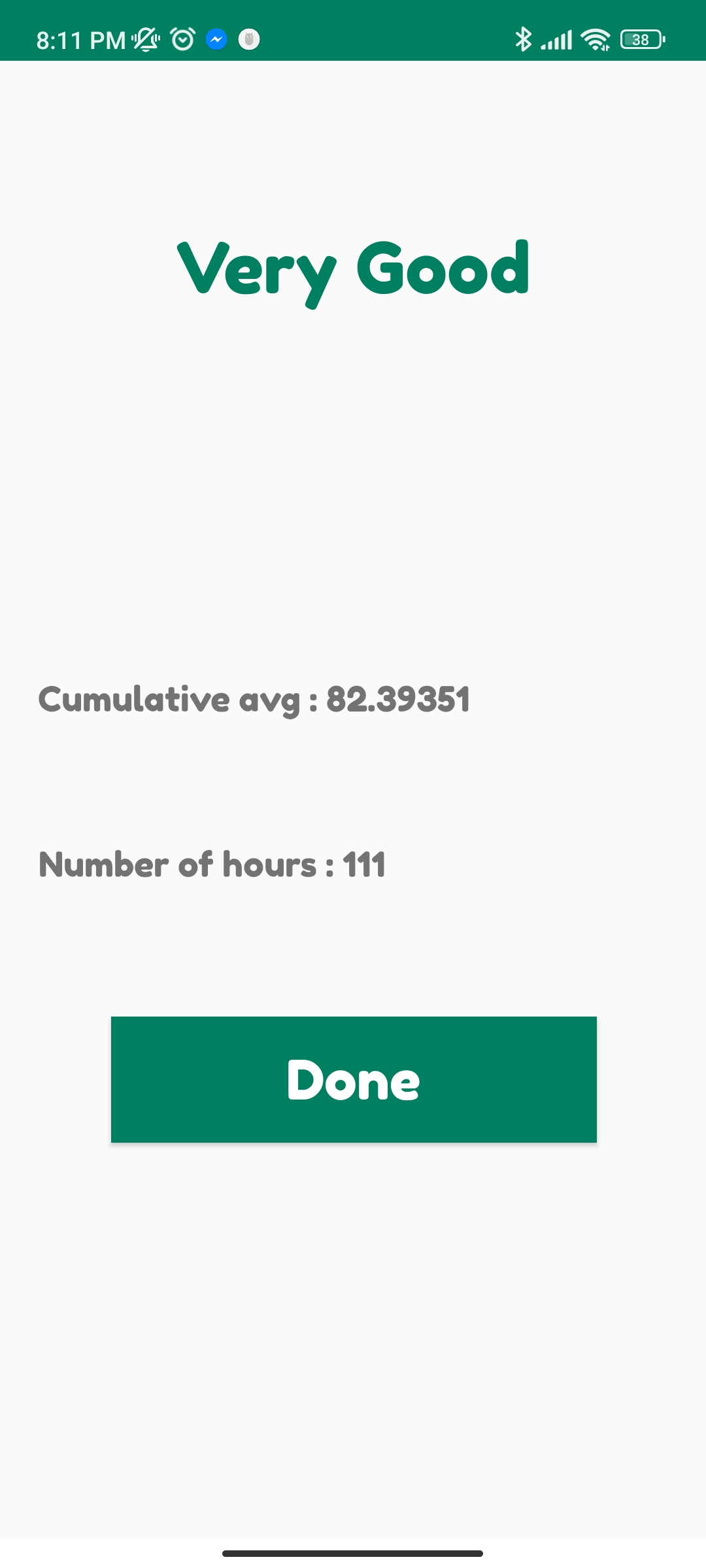Tap the empty space below 'Very Good'
This screenshot has width=706, height=1568.
(353, 490)
